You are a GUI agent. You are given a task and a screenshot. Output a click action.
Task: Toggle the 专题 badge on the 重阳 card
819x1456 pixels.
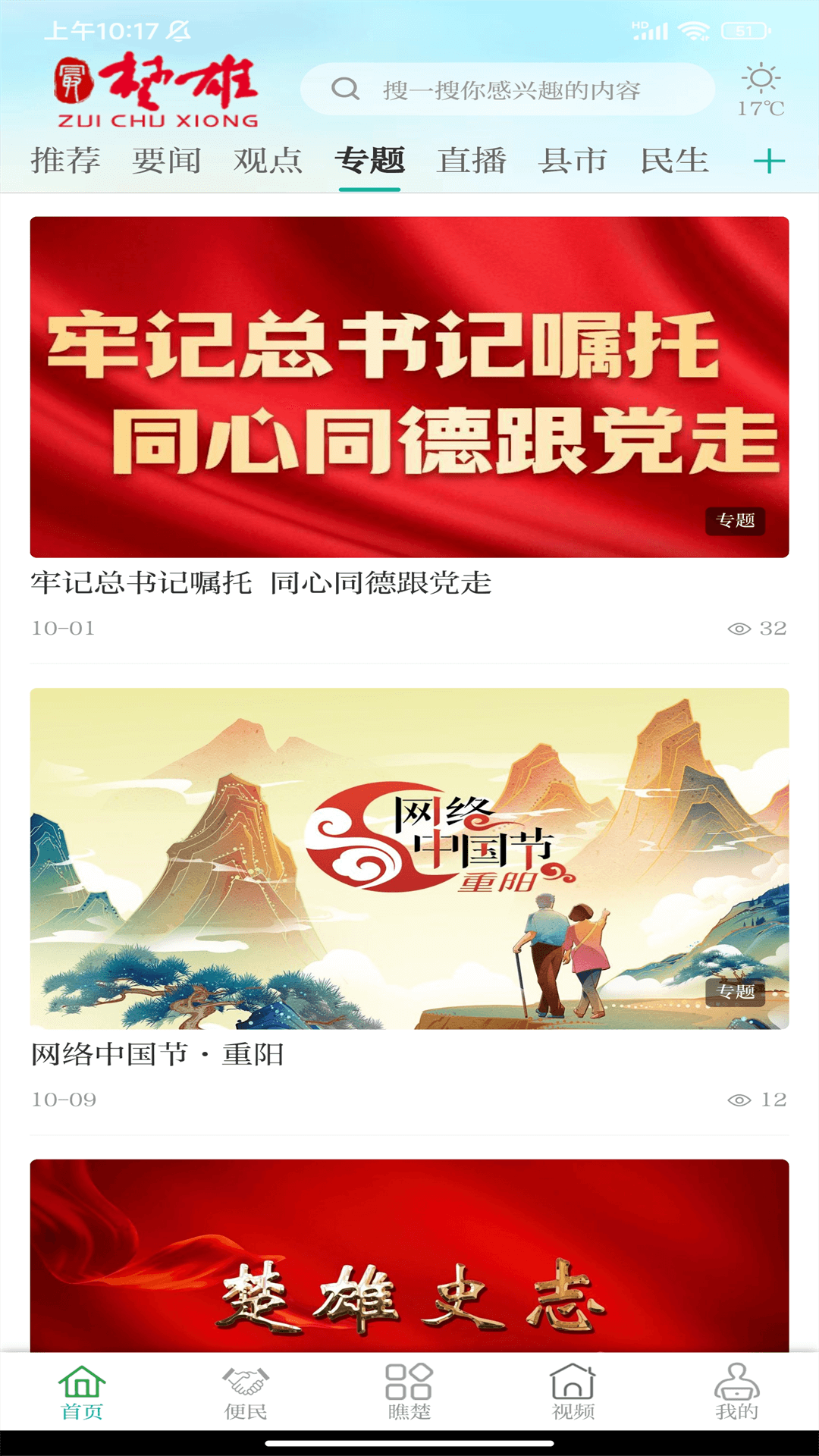coord(734,991)
